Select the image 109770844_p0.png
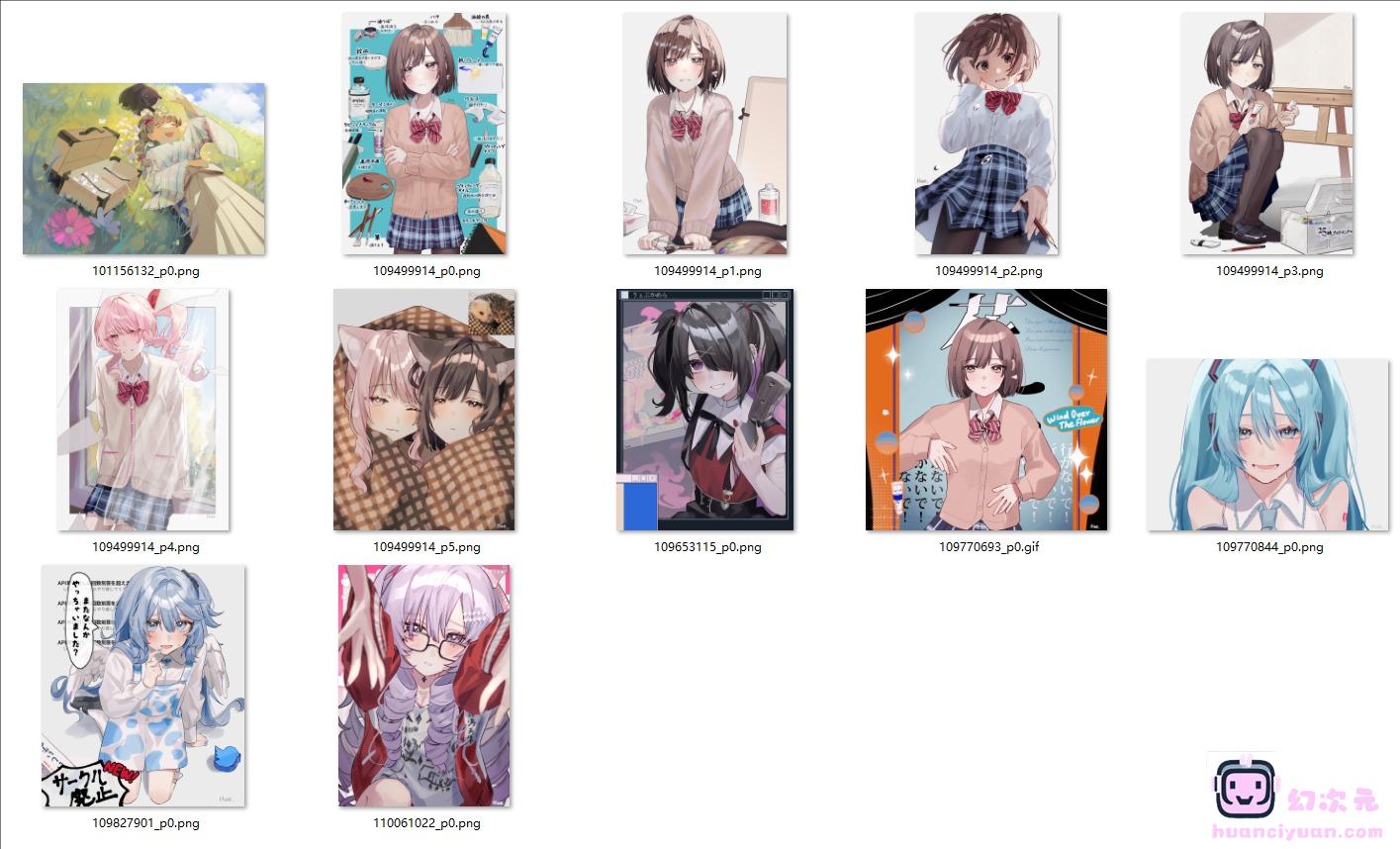 point(1268,444)
